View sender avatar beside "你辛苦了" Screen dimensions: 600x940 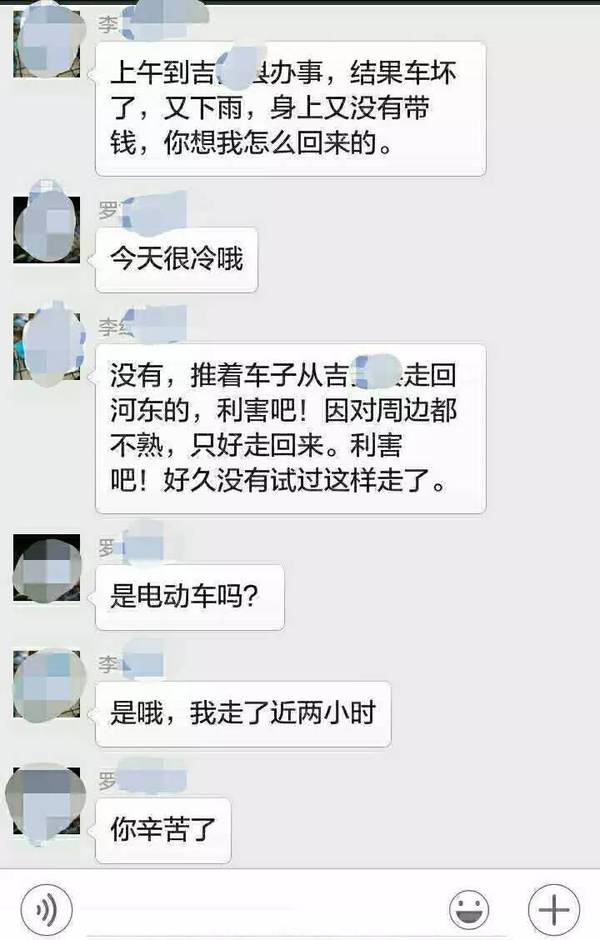click(x=47, y=802)
